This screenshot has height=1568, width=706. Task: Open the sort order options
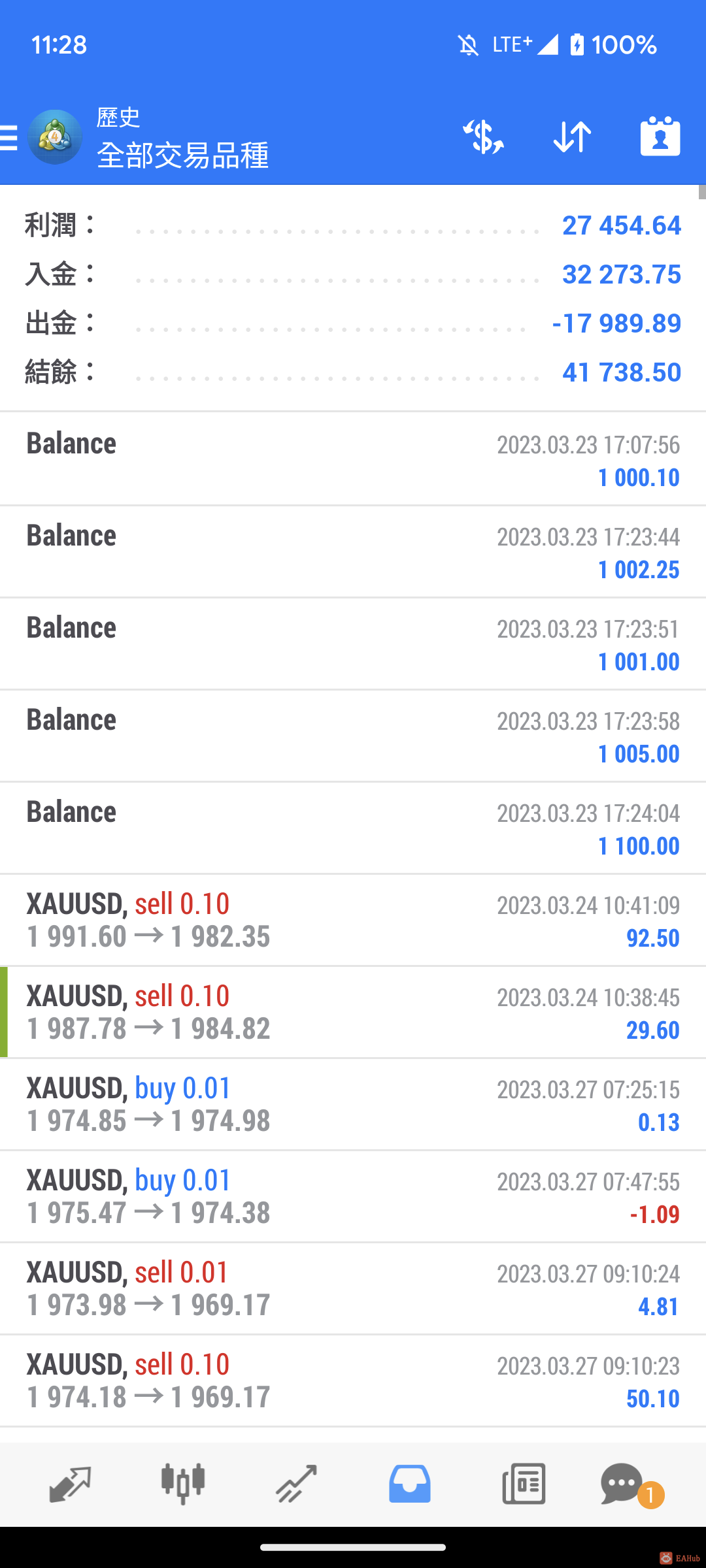572,137
